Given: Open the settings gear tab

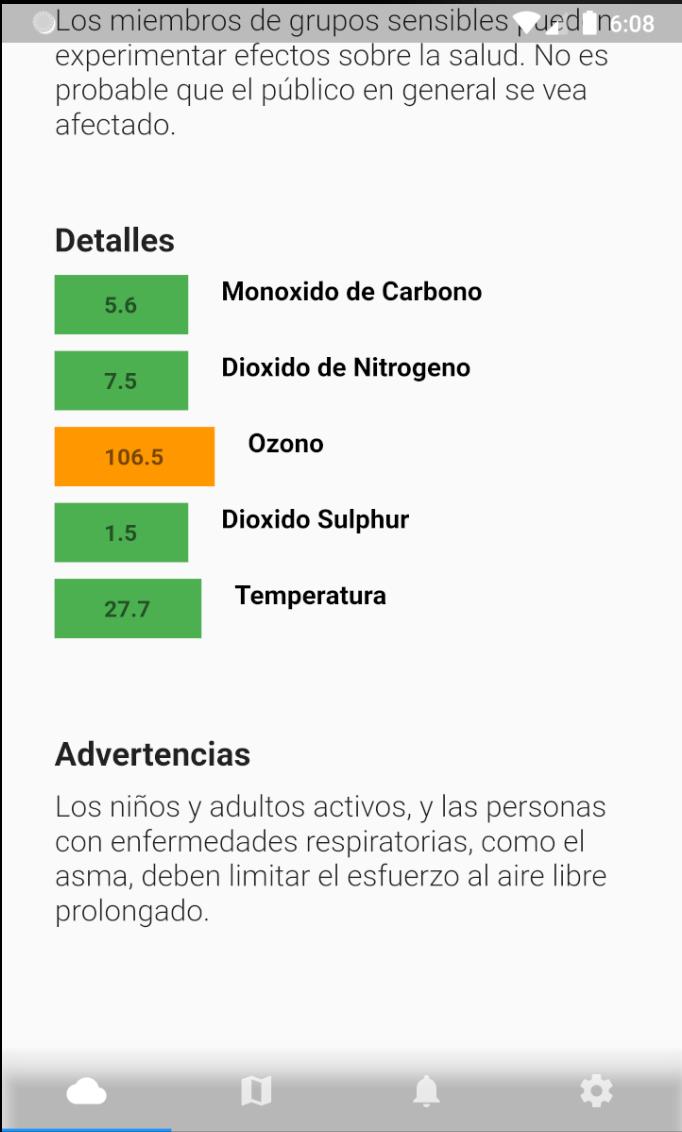Looking at the screenshot, I should [x=596, y=1091].
